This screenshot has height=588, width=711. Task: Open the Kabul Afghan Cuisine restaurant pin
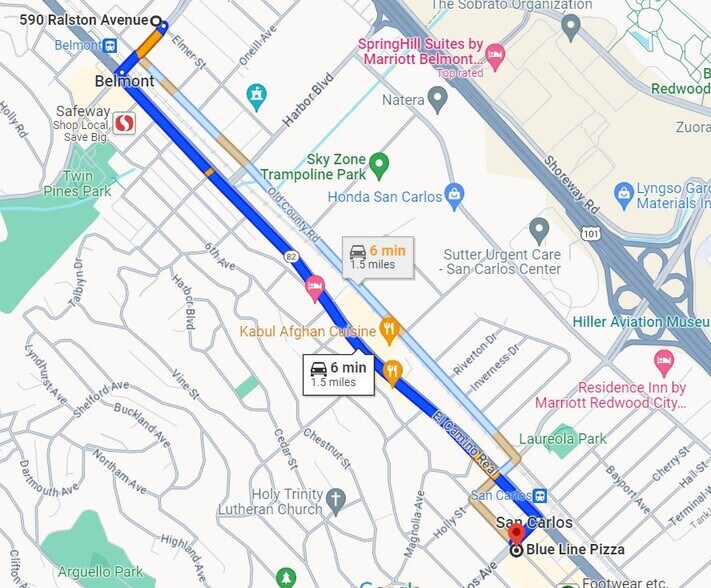click(390, 329)
